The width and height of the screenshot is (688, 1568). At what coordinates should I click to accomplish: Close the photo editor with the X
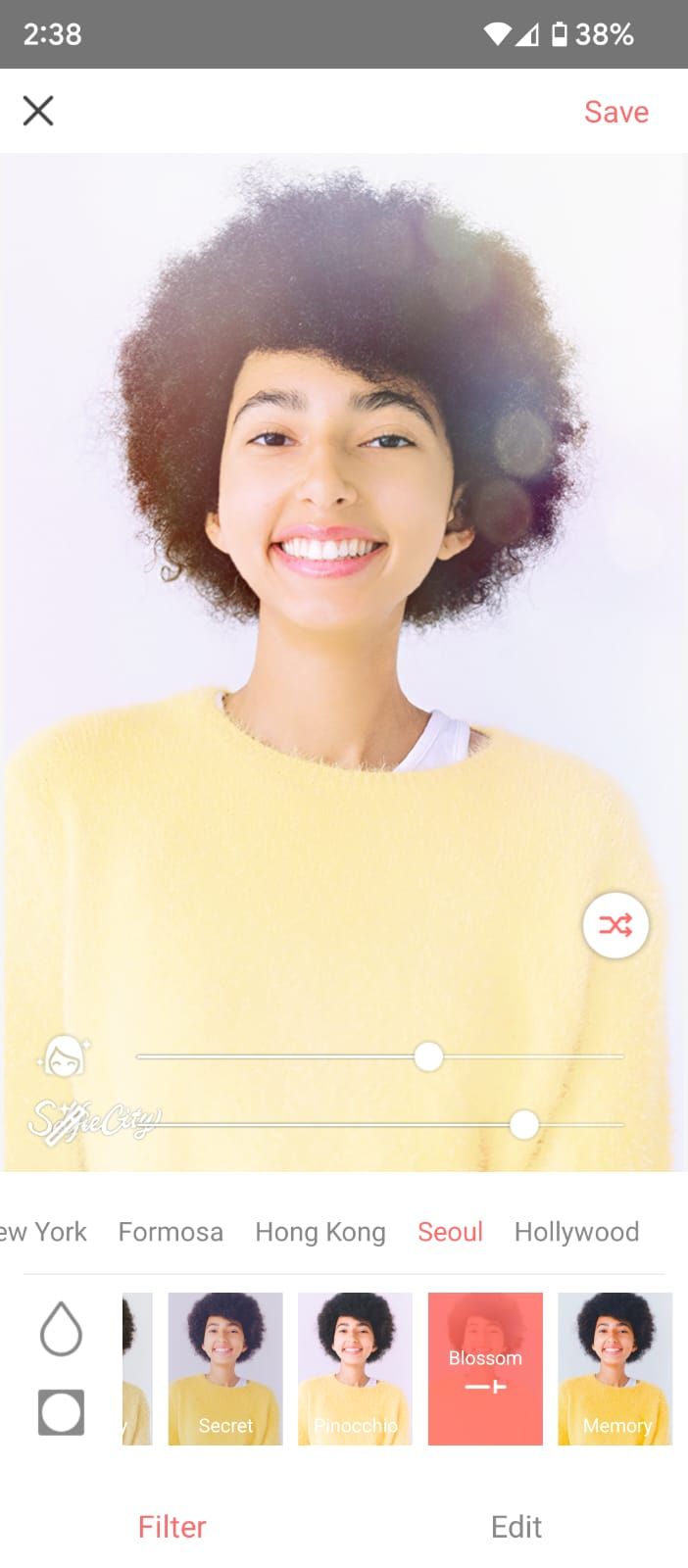pos(38,111)
